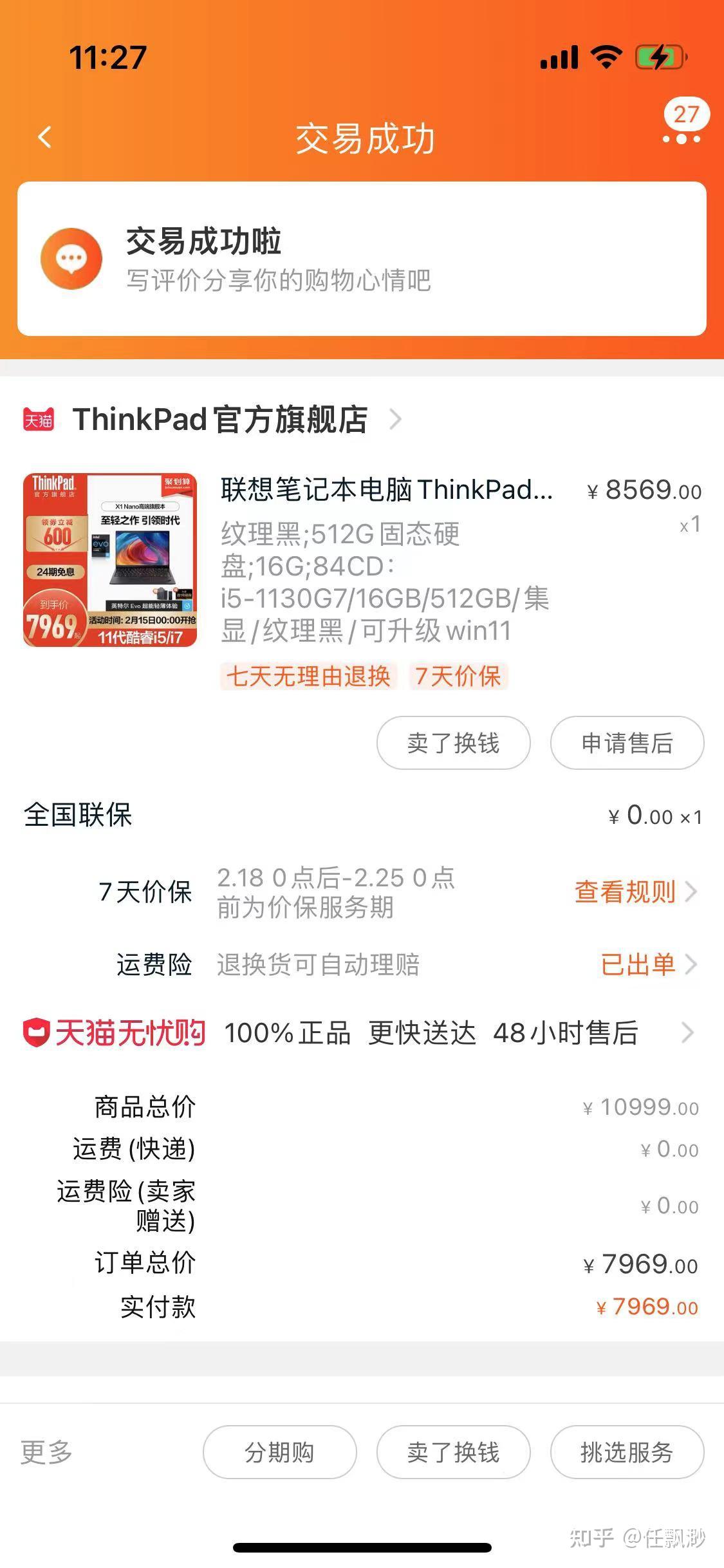Tap 更多 in the bottom action bar
724x1568 pixels.
tap(46, 1452)
